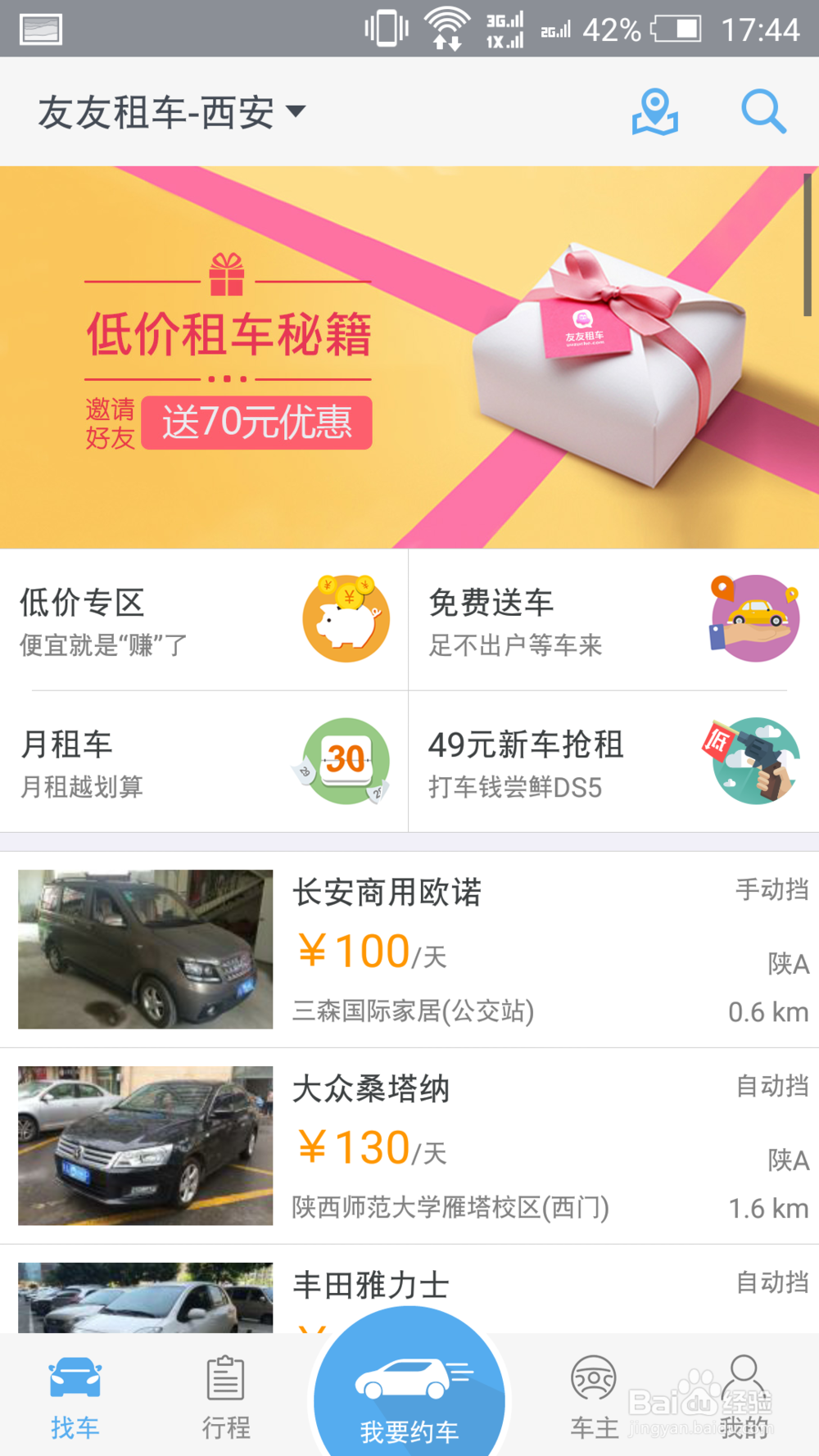
Task: Expand the city selector 友友租车-西安
Action: 168,112
